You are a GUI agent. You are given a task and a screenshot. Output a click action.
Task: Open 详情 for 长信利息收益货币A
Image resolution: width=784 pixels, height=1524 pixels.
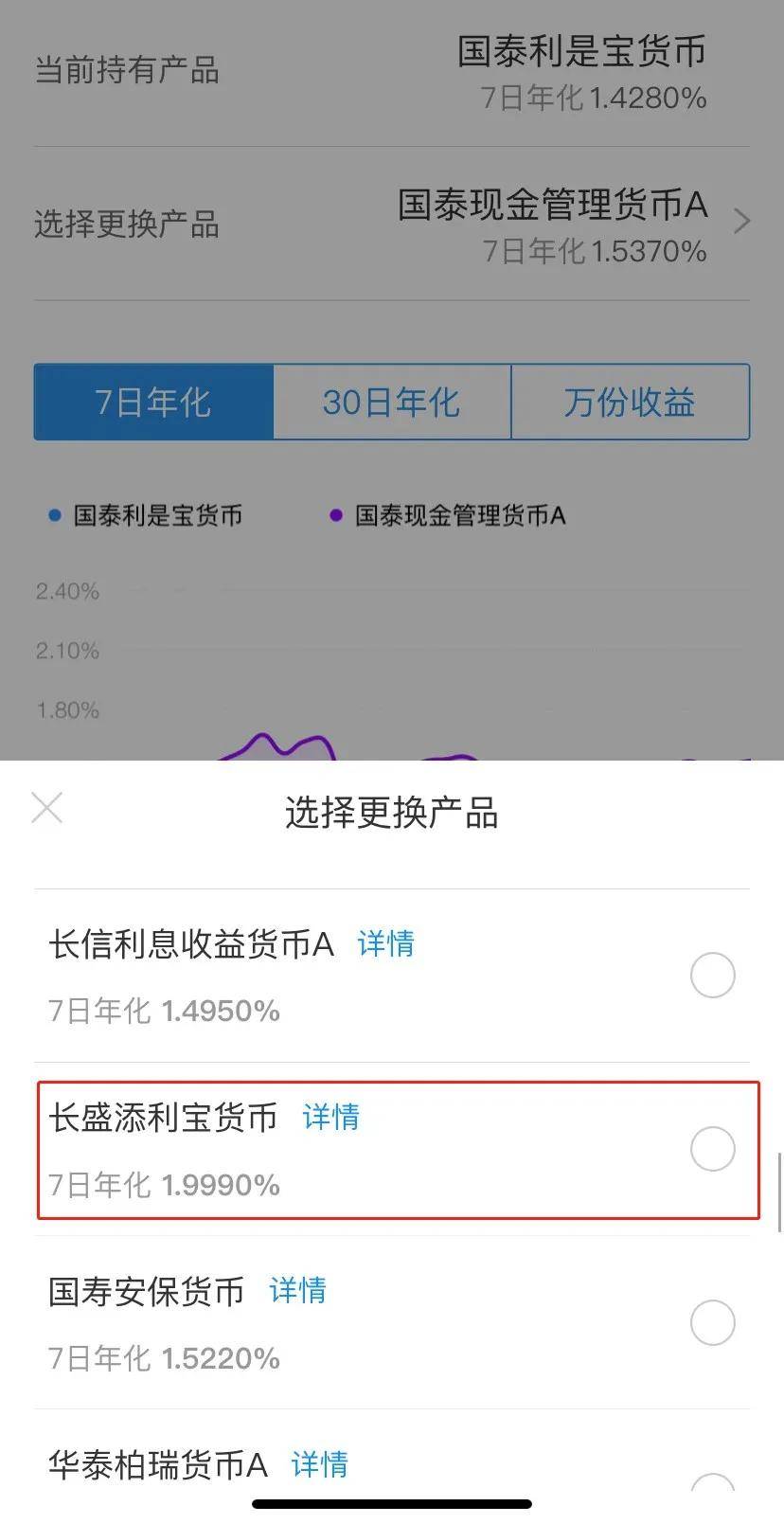385,943
